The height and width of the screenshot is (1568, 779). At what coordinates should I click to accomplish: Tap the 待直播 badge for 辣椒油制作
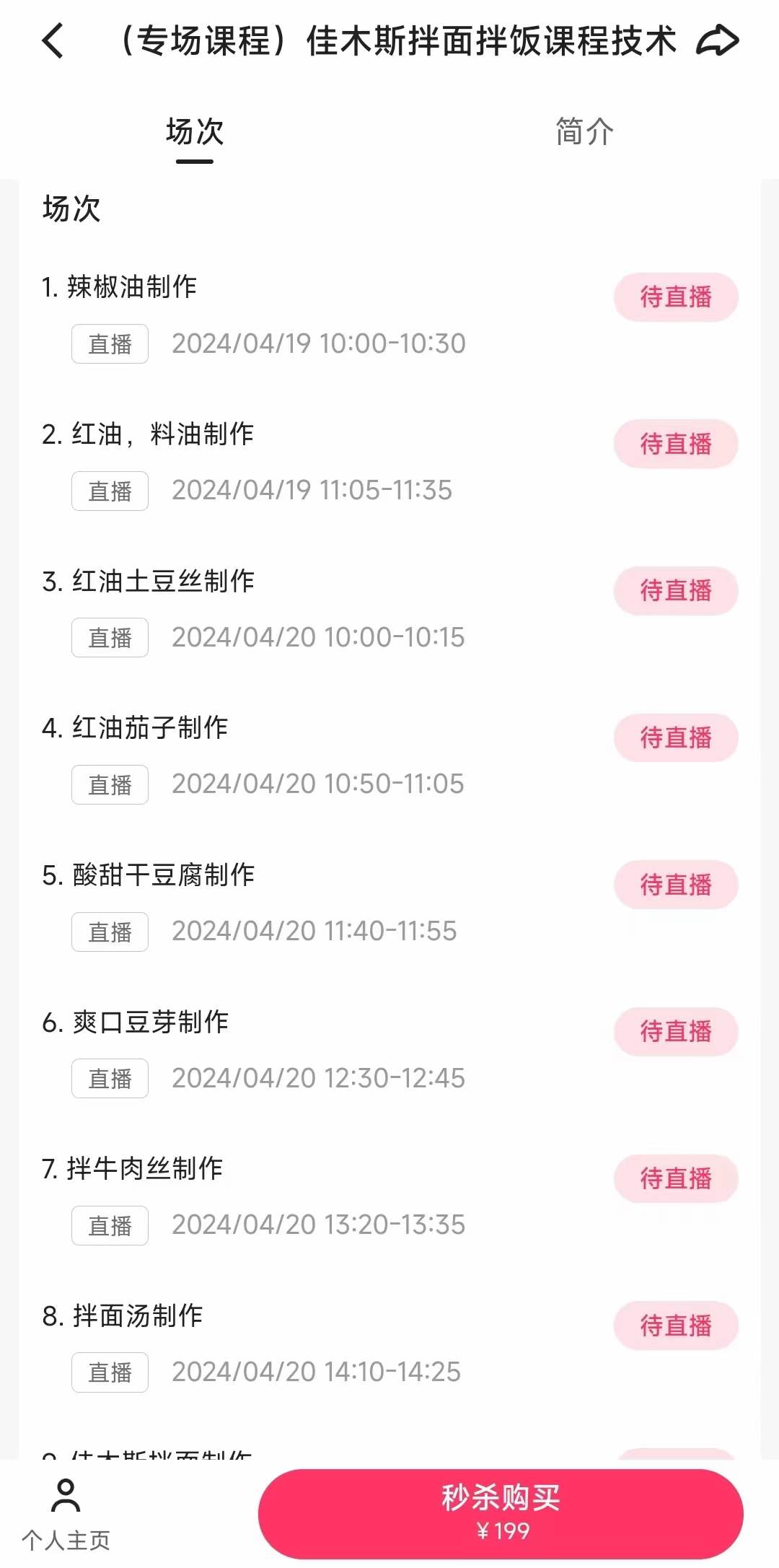coord(675,297)
